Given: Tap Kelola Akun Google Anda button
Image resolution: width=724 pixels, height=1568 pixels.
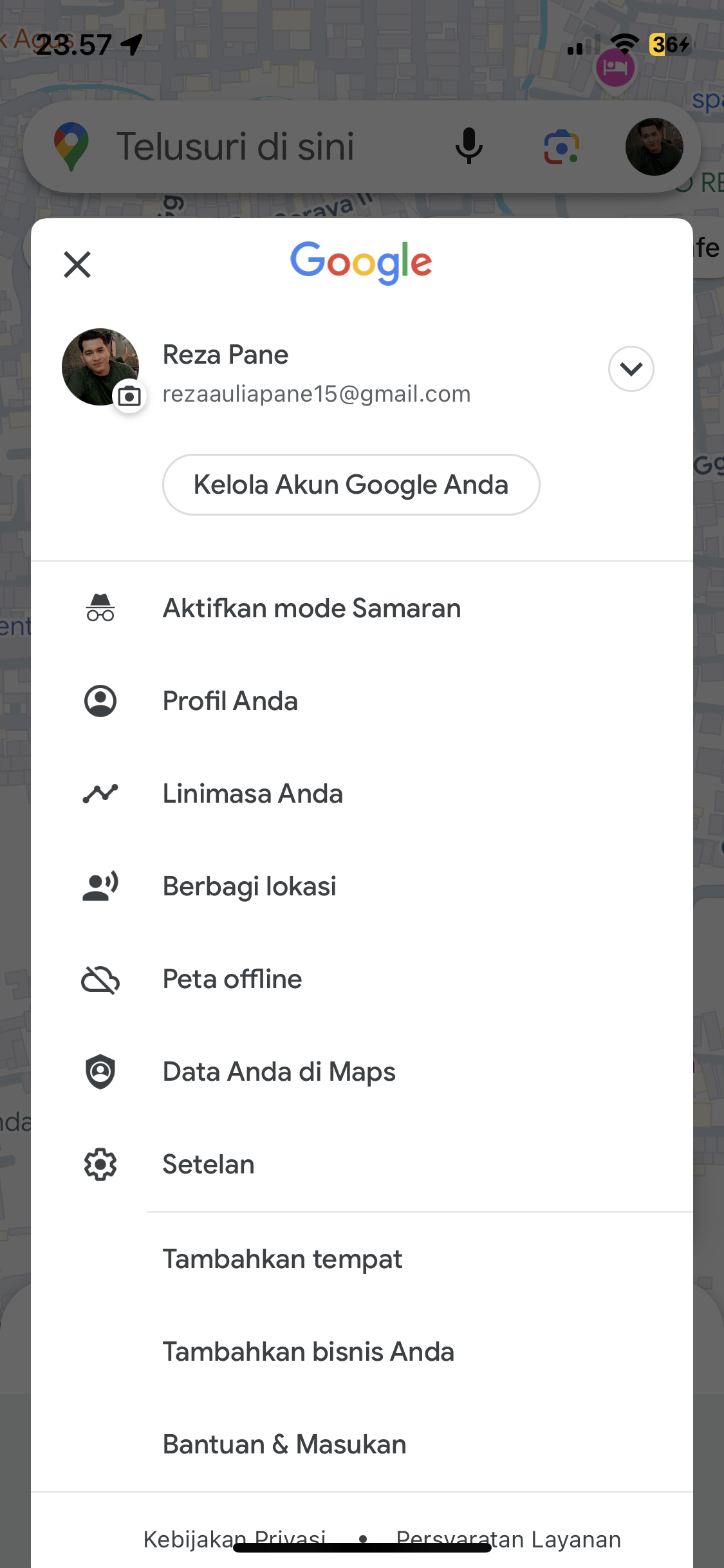Looking at the screenshot, I should [351, 485].
